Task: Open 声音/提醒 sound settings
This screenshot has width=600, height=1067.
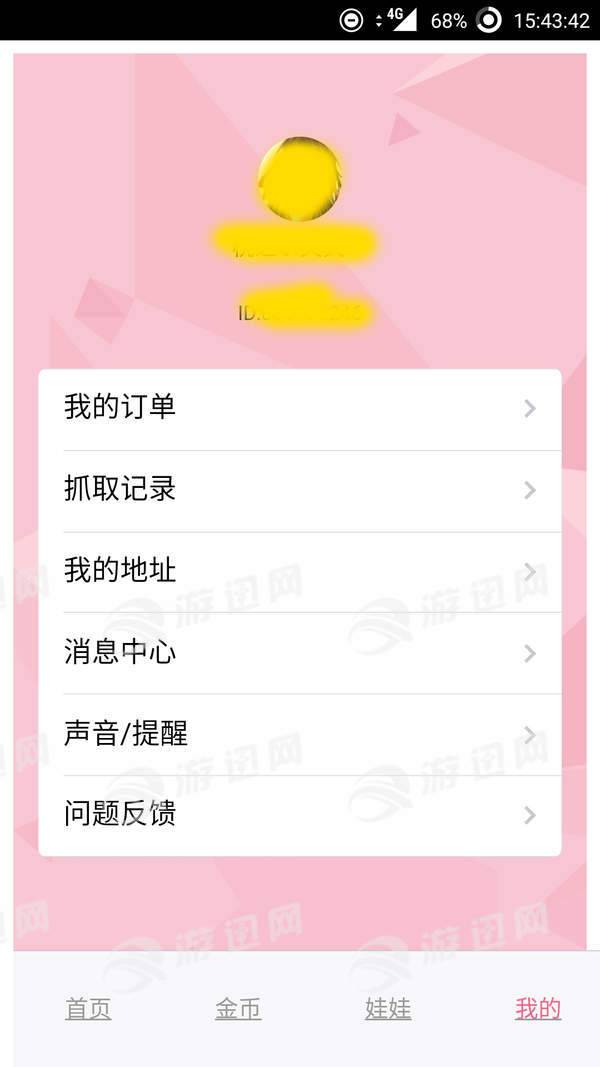Action: [x=300, y=734]
